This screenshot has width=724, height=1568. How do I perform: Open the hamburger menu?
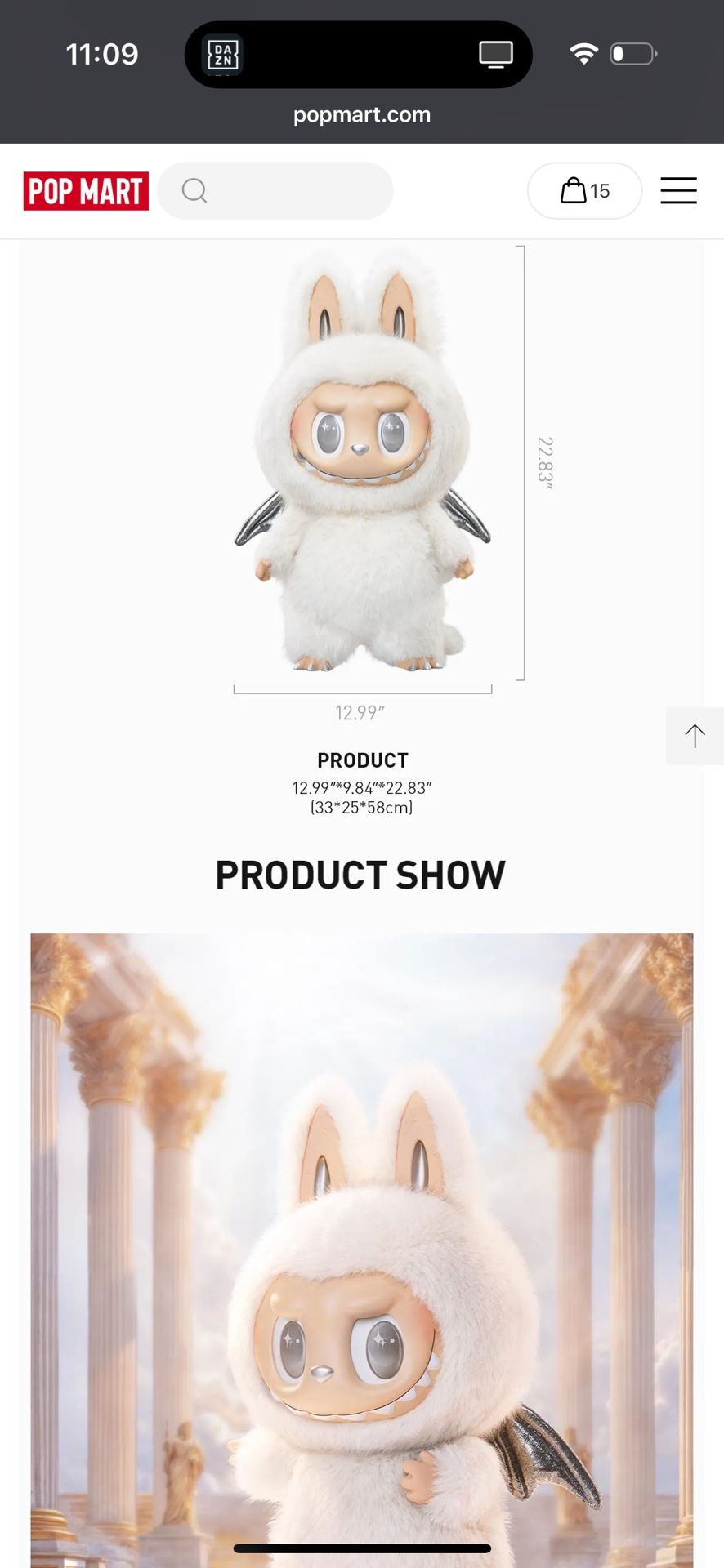click(x=678, y=191)
